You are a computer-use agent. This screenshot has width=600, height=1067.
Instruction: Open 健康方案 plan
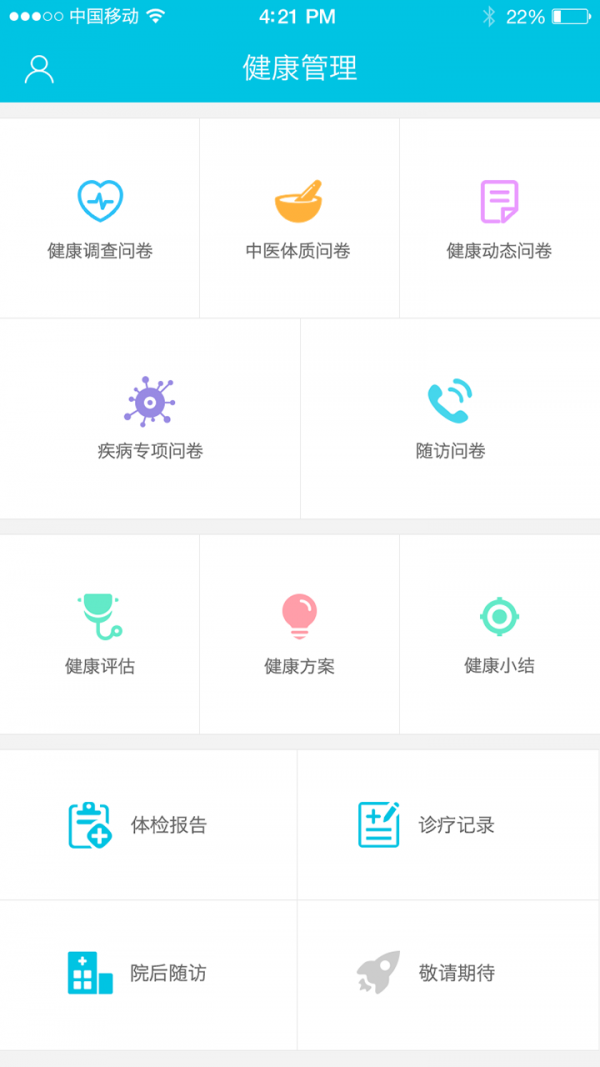click(x=299, y=634)
